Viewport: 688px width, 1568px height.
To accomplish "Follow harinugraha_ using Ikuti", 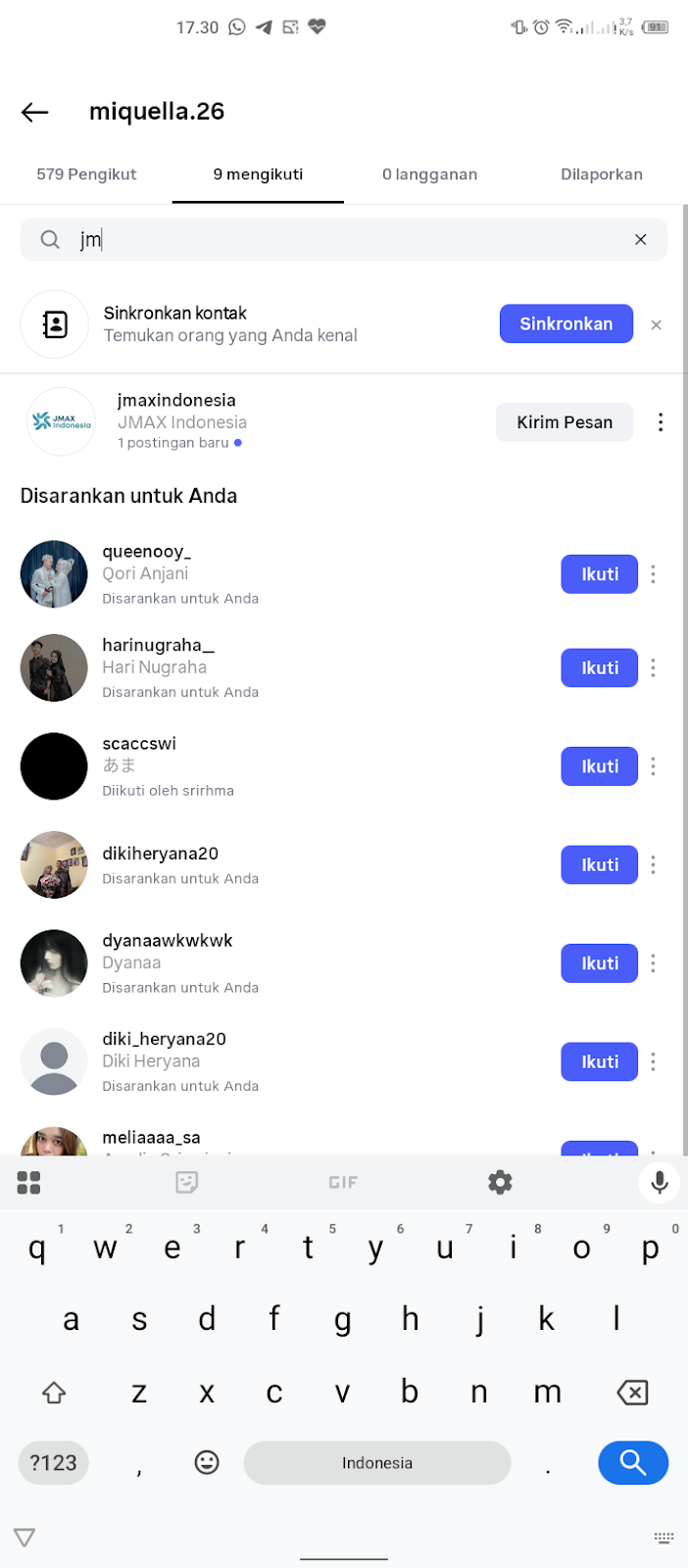I will coord(599,668).
